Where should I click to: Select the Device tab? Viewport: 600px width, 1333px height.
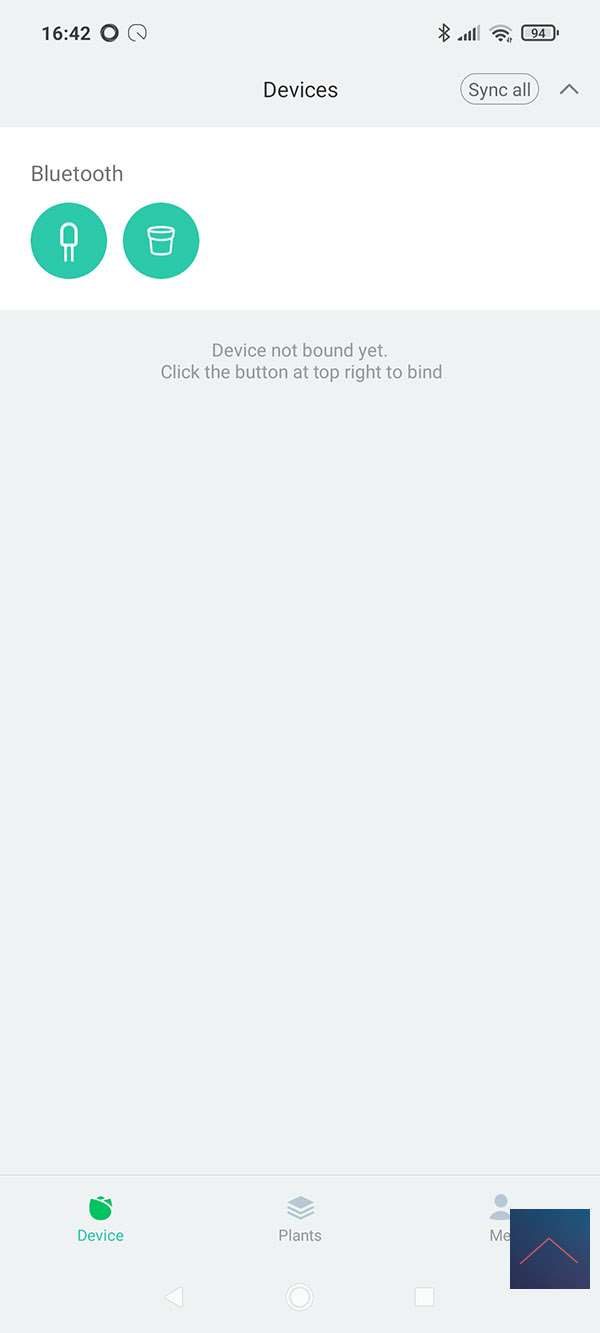tap(100, 1218)
